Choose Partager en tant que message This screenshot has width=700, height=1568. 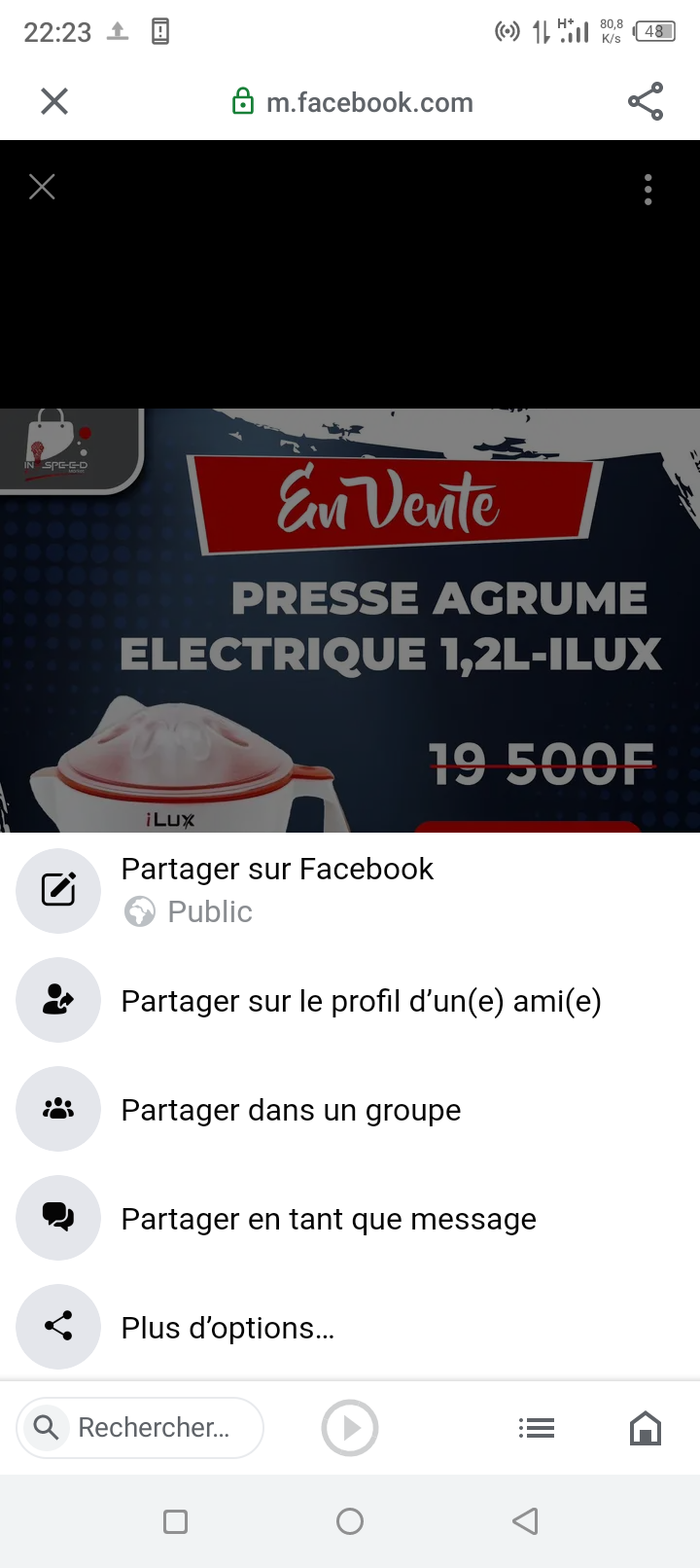point(328,1219)
